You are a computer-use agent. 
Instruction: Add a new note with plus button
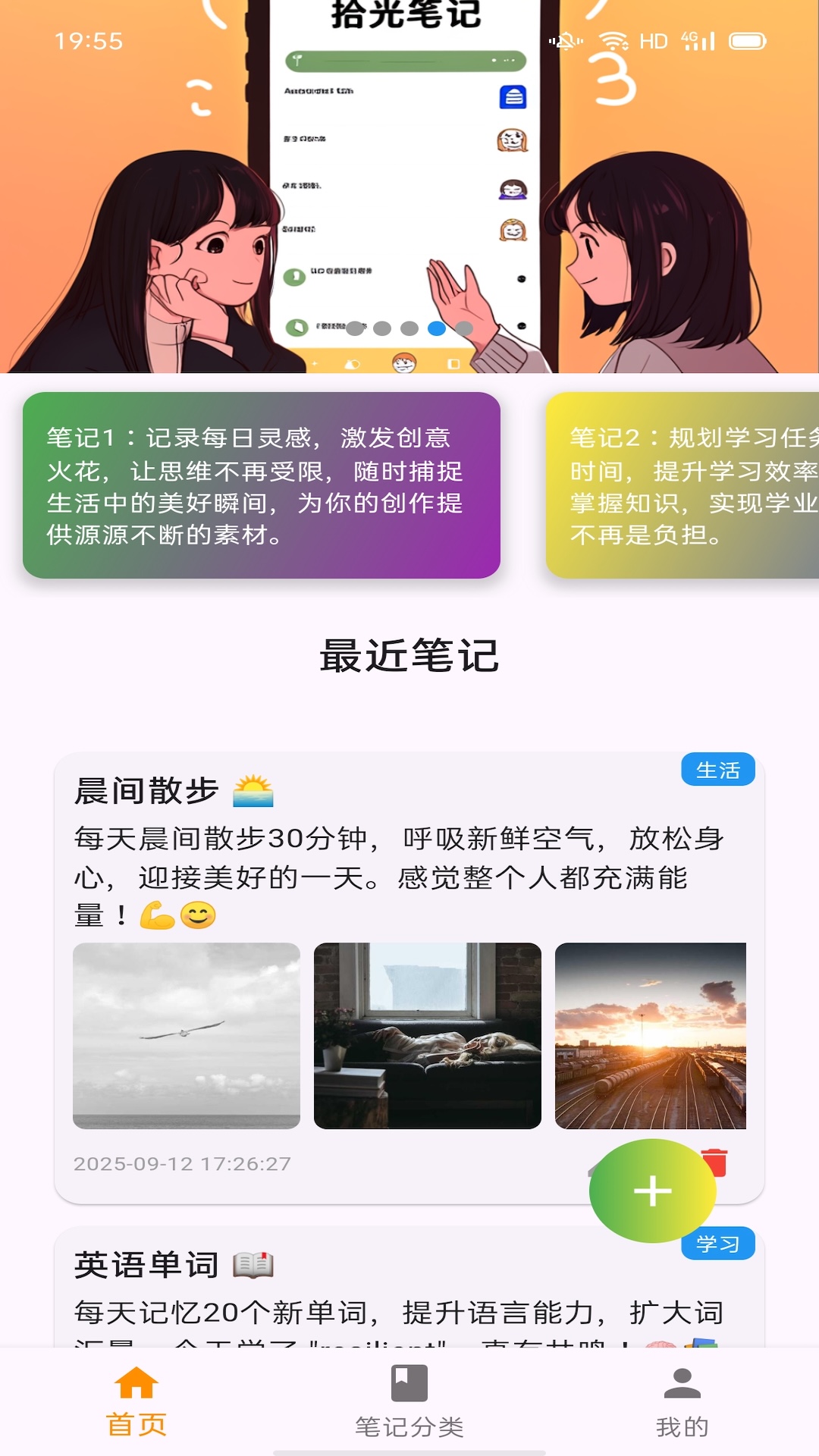point(652,1191)
